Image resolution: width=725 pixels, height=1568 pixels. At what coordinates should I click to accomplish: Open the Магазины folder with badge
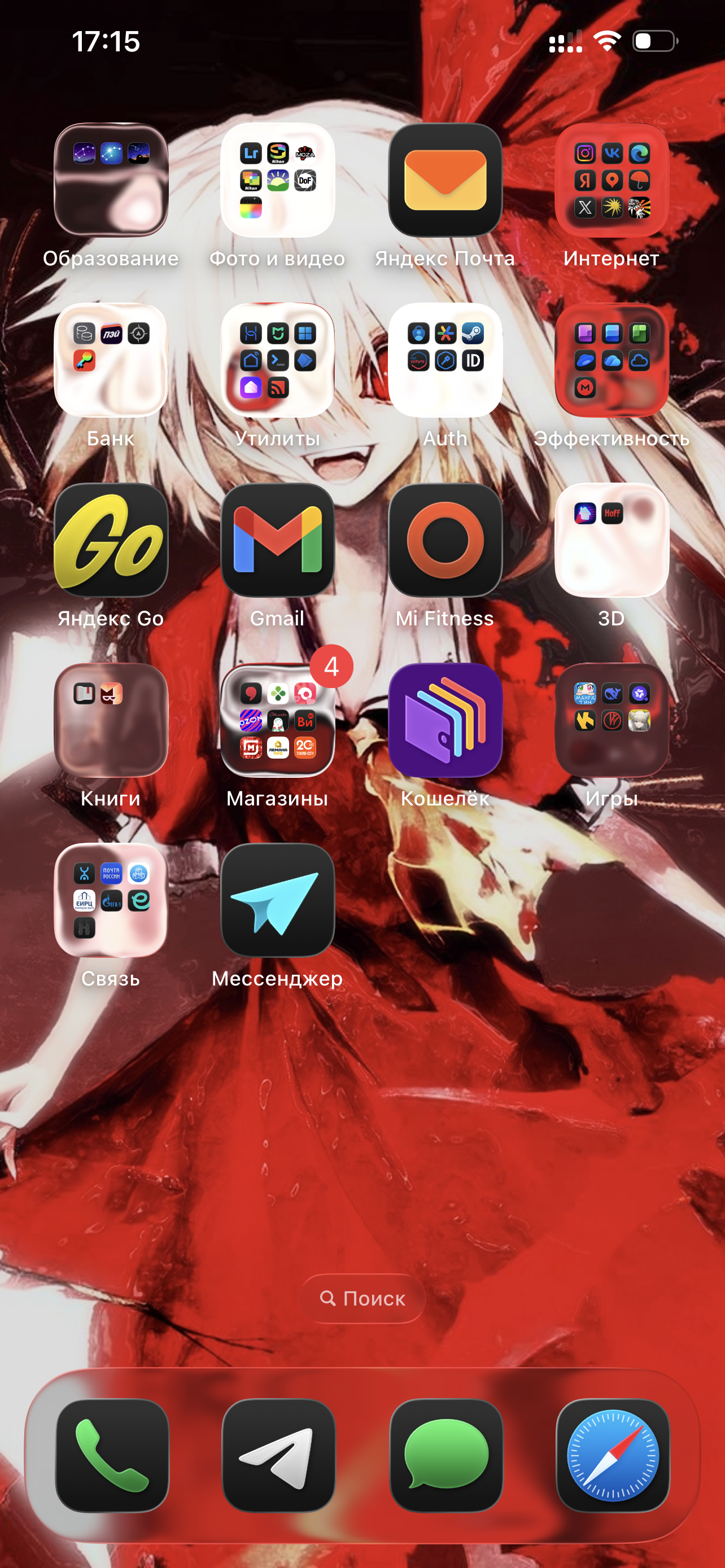[x=278, y=721]
